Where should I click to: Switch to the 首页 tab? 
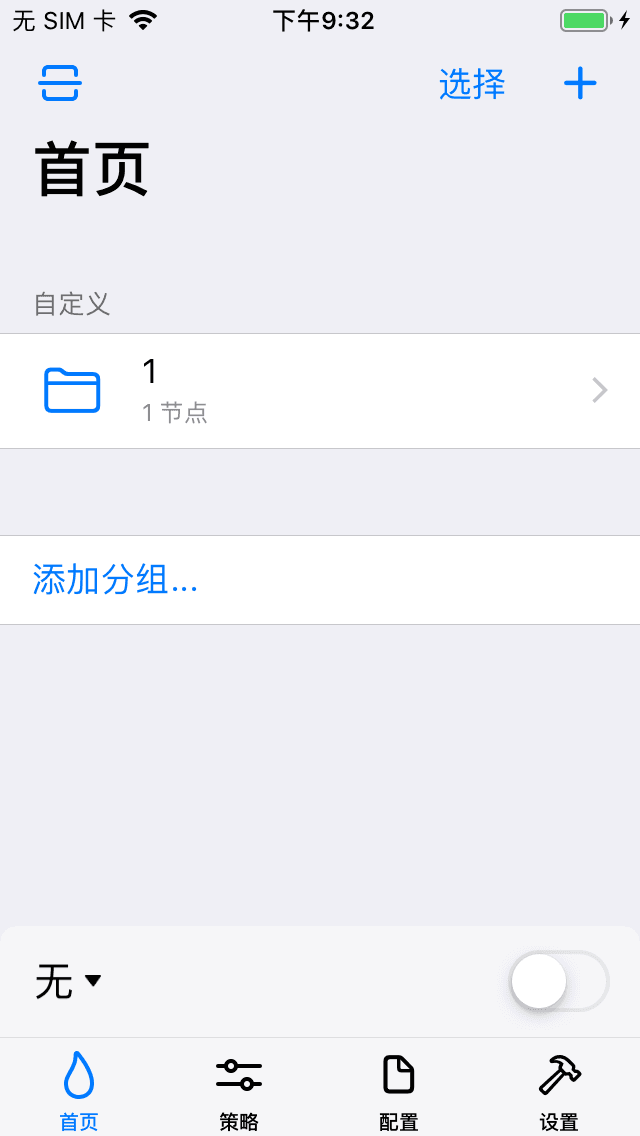tap(80, 1088)
